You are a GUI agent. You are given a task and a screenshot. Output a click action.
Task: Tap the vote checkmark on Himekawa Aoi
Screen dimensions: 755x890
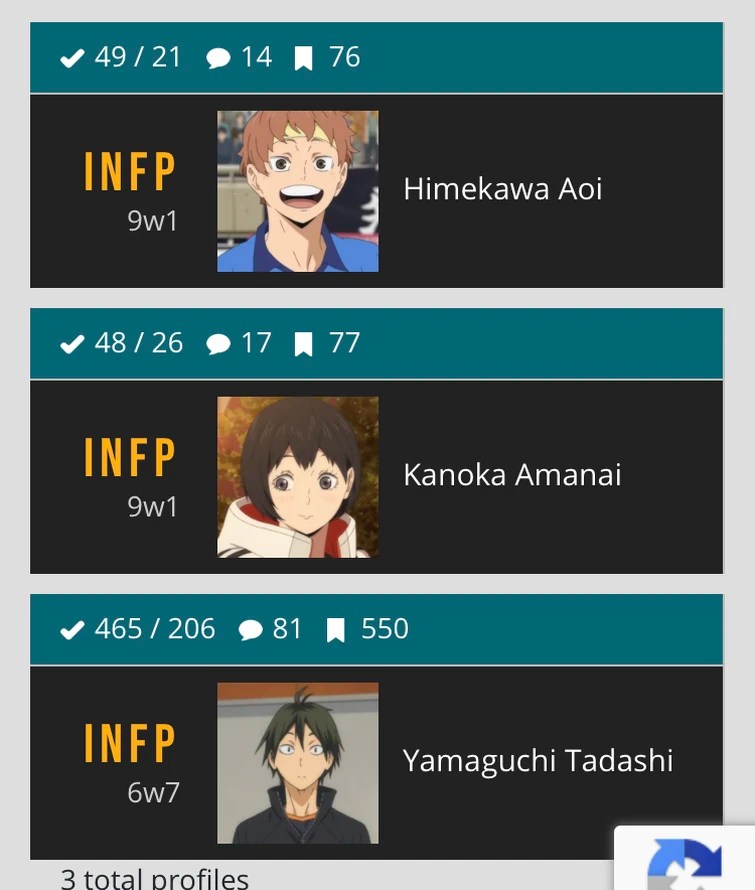pyautogui.click(x=72, y=58)
